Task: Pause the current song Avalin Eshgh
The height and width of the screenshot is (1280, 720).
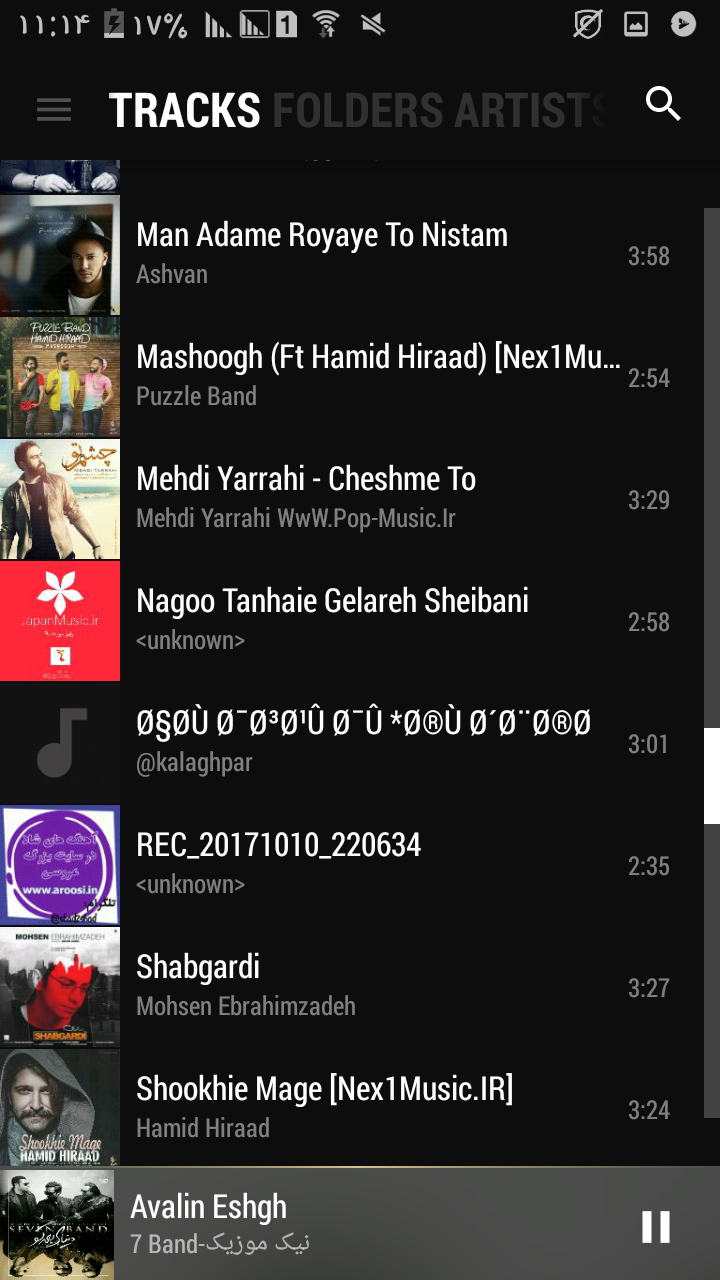Action: click(x=656, y=1226)
